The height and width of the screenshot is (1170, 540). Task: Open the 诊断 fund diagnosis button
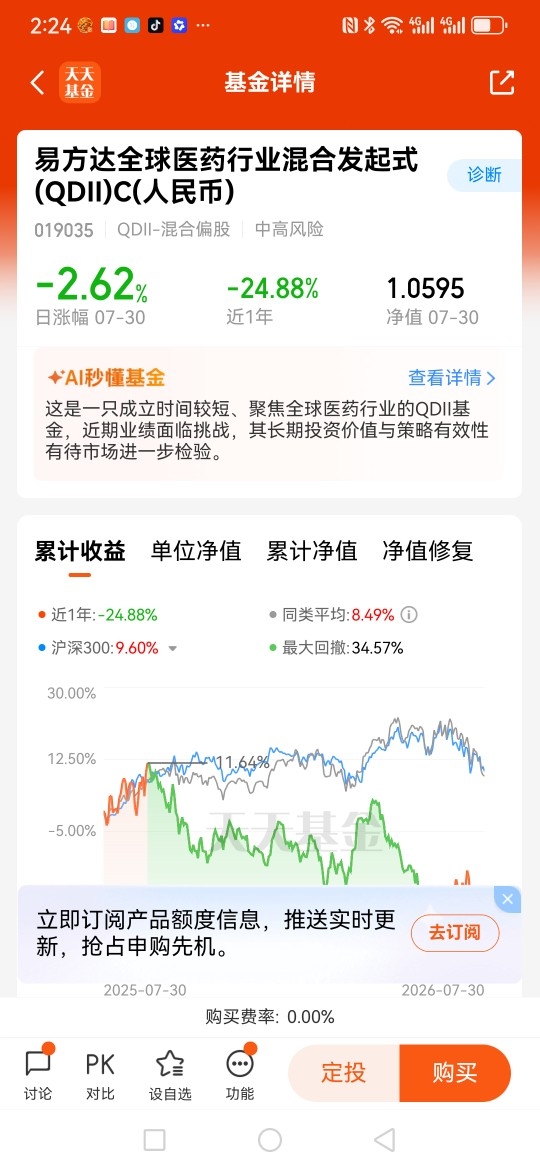pyautogui.click(x=484, y=175)
